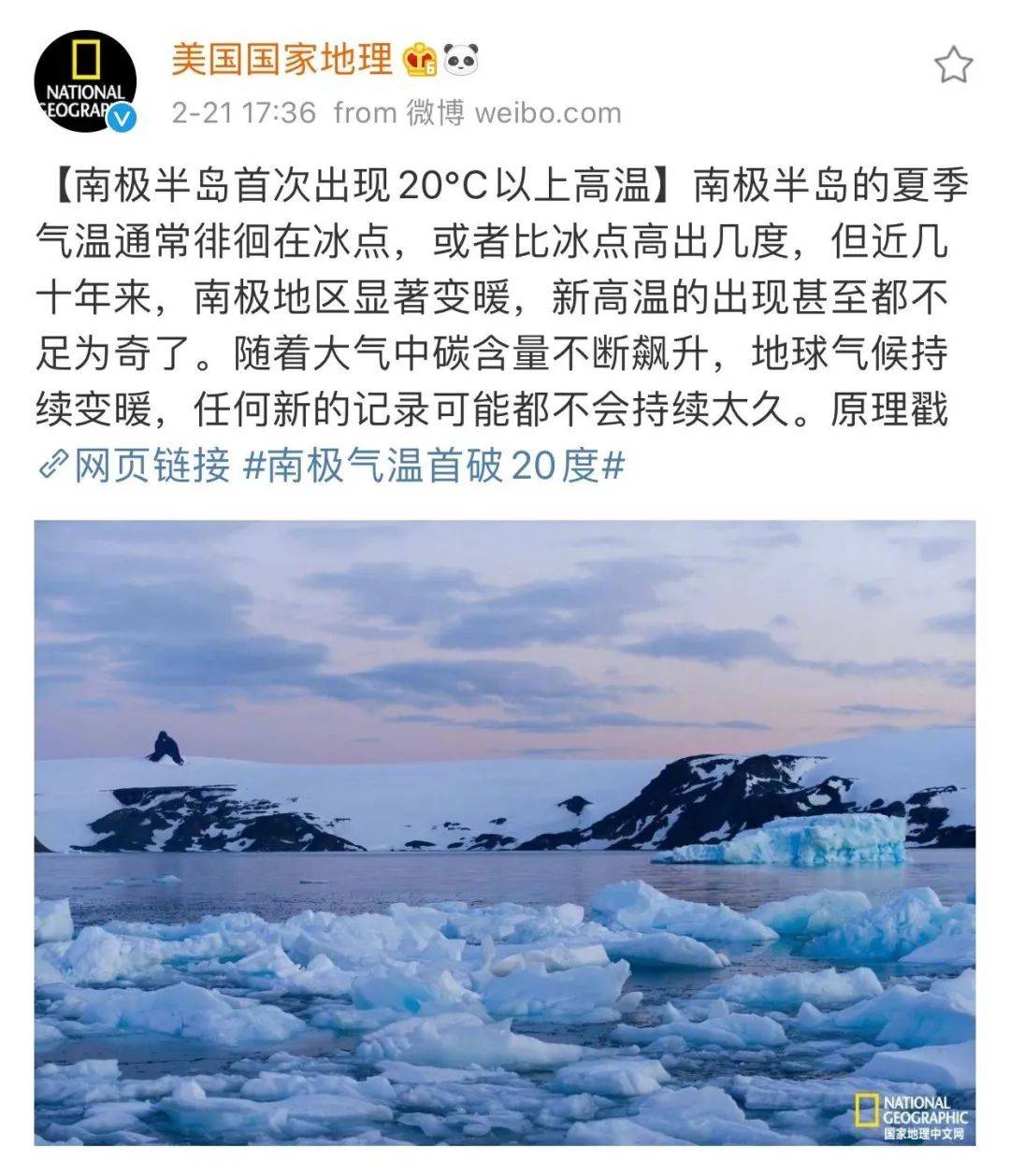This screenshot has width=1010, height=1176.
Task: Tap the 美国国家地理 username
Action: click(x=282, y=61)
